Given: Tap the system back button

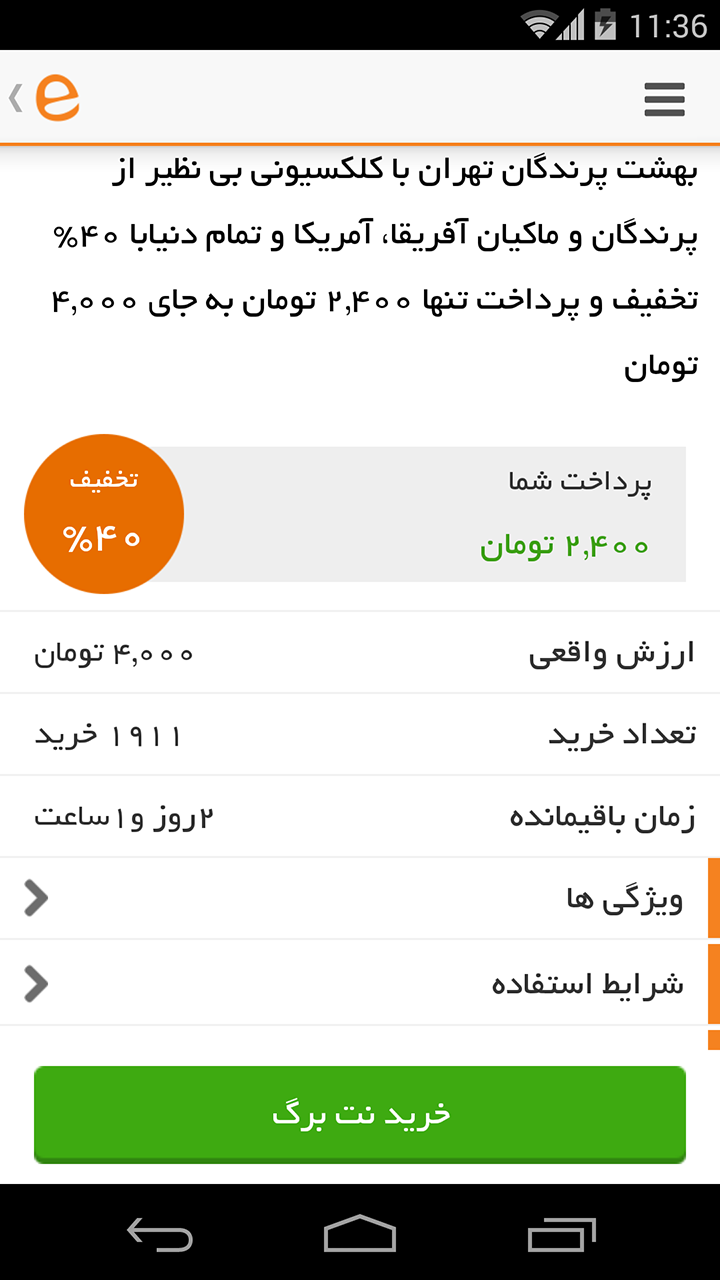Looking at the screenshot, I should 160,1234.
